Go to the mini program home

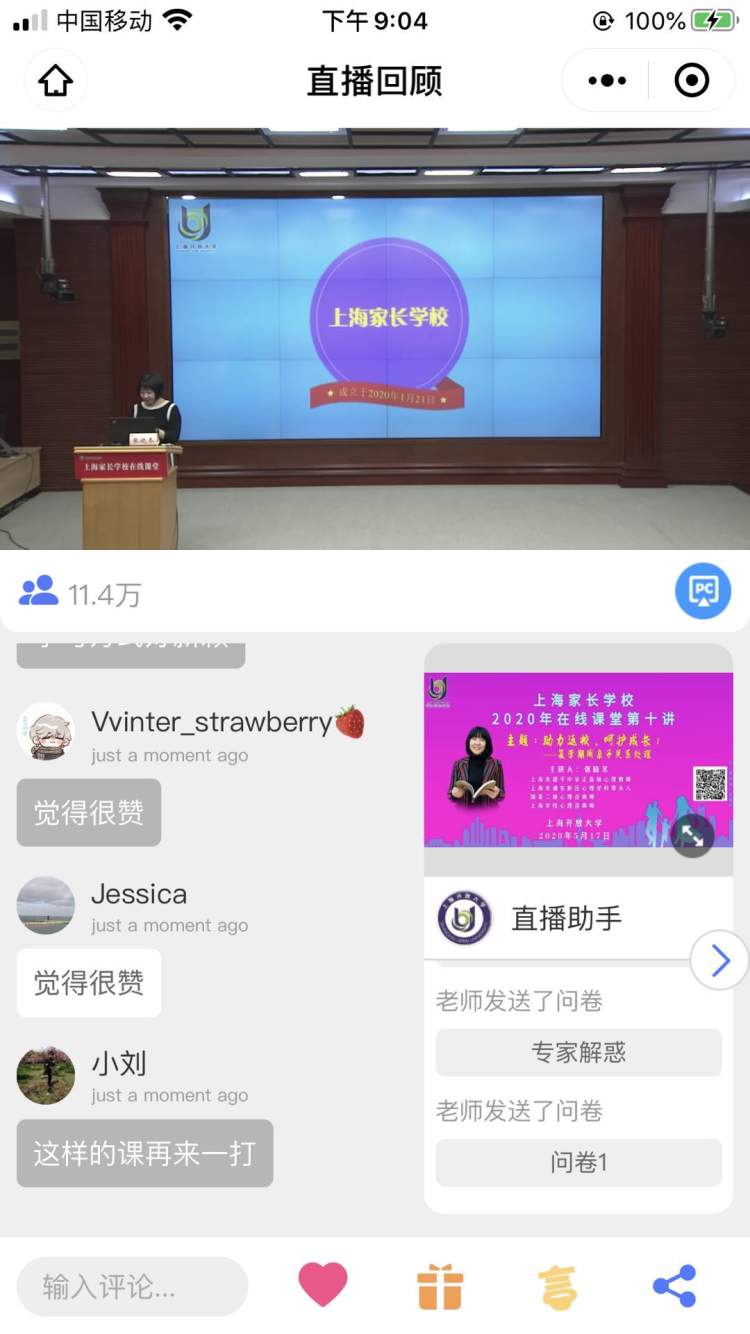[x=56, y=81]
